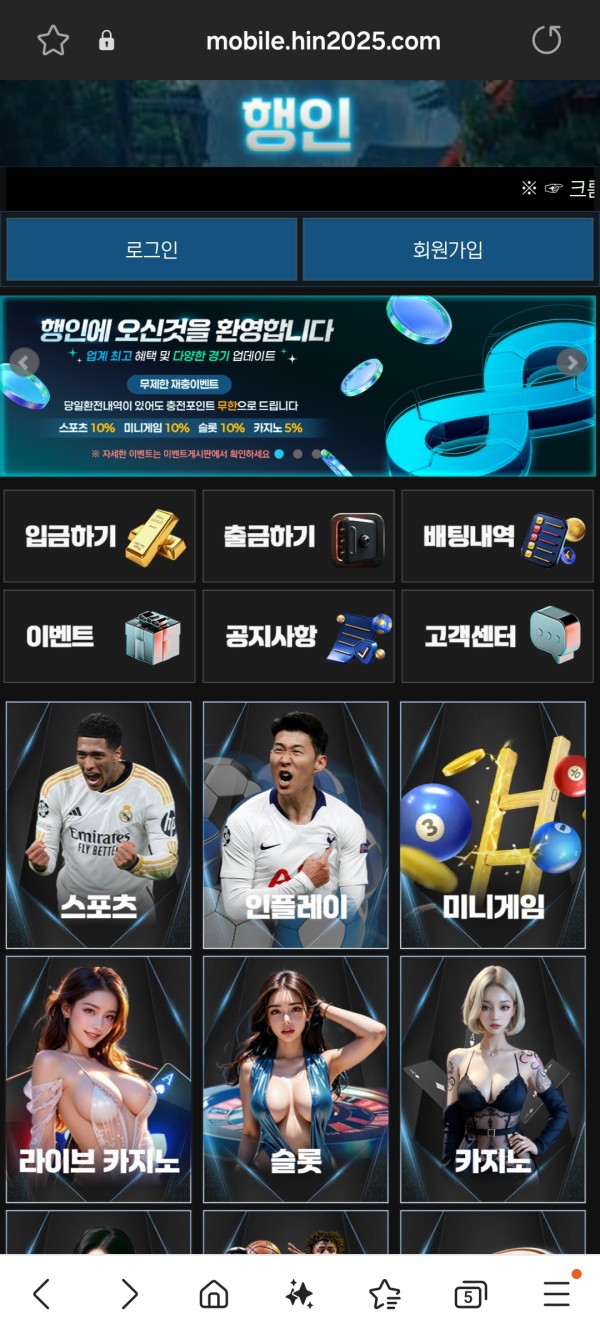Screen dimensions: 600x1334
Task: Go to the previous banner slide
Action: (x=25, y=362)
